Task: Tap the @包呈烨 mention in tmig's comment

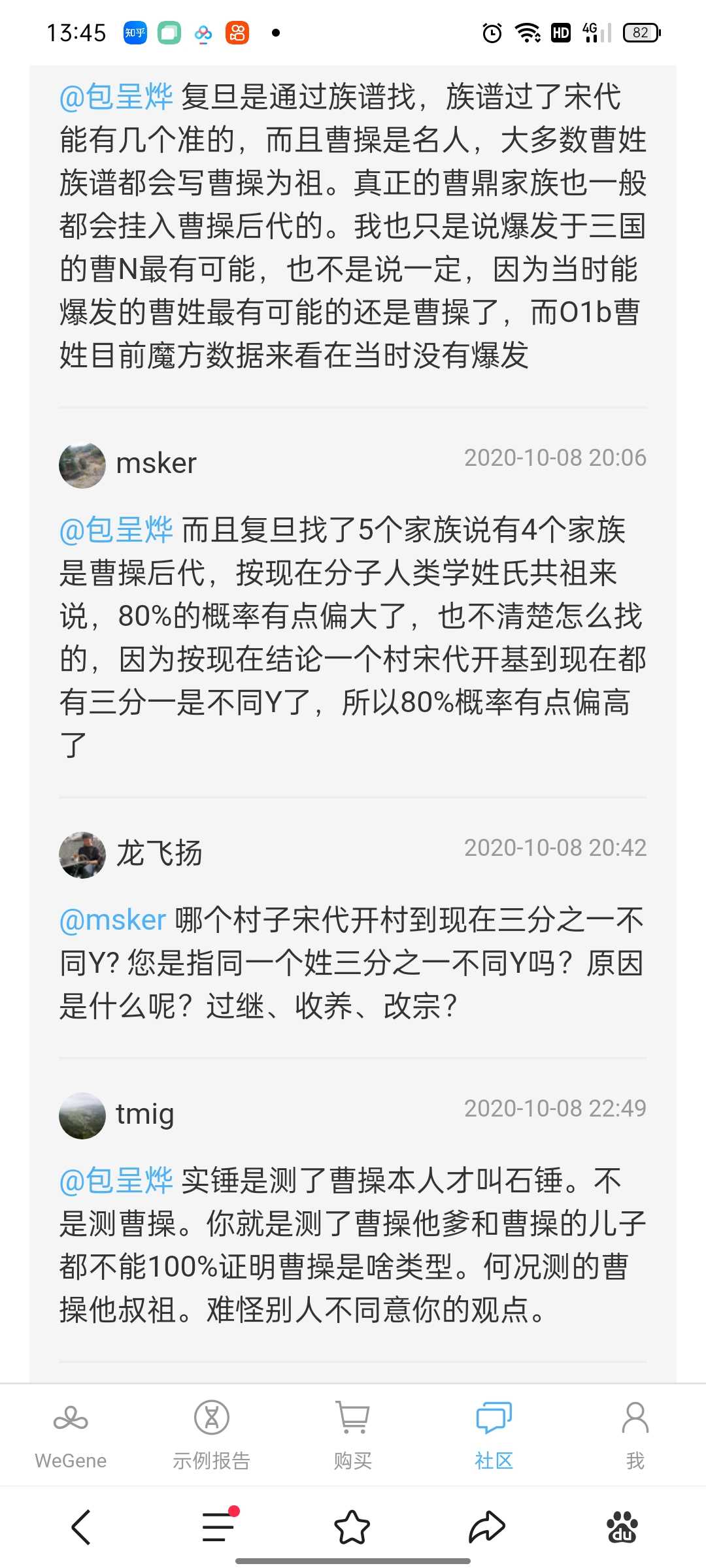Action: (116, 1180)
